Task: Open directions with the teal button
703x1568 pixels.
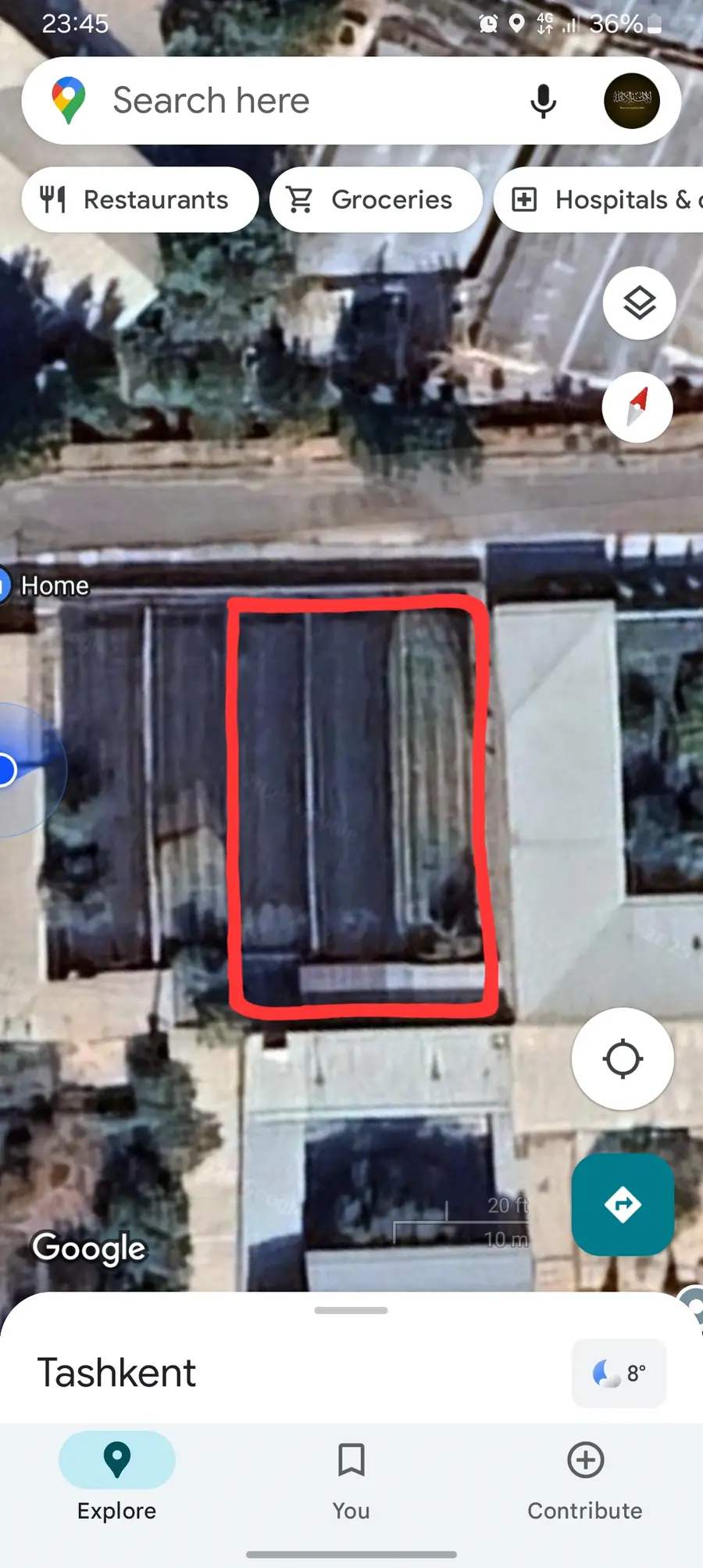Action: [x=623, y=1205]
